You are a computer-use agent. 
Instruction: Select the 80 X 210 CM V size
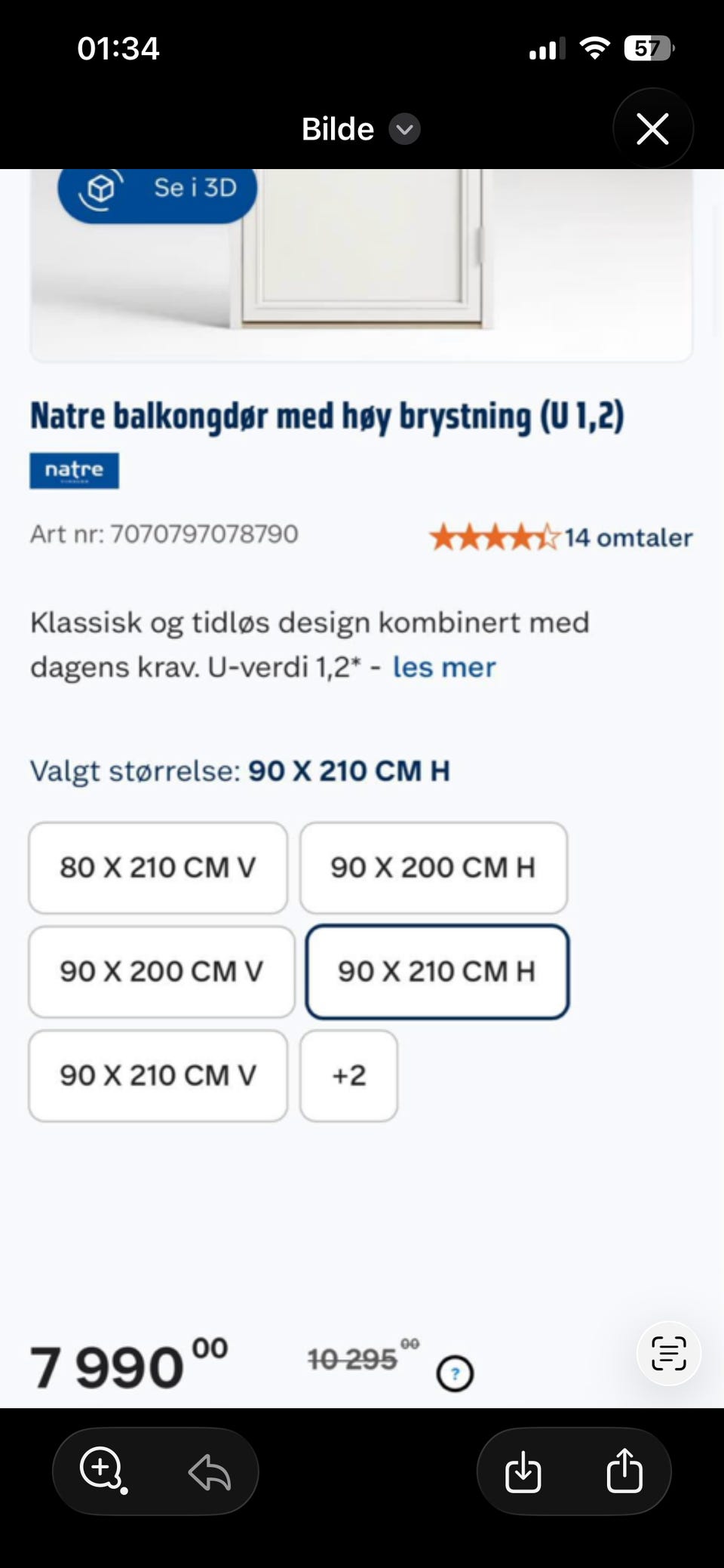[158, 868]
